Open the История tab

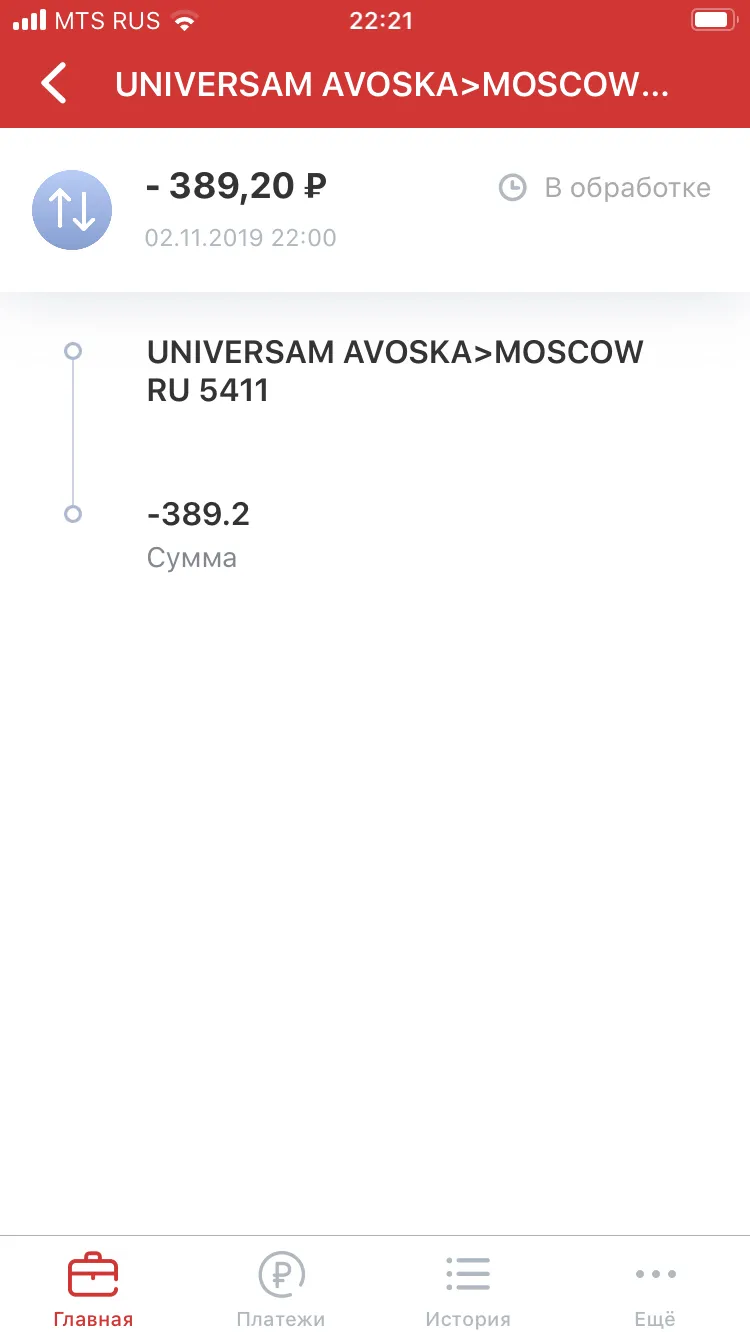click(468, 1290)
